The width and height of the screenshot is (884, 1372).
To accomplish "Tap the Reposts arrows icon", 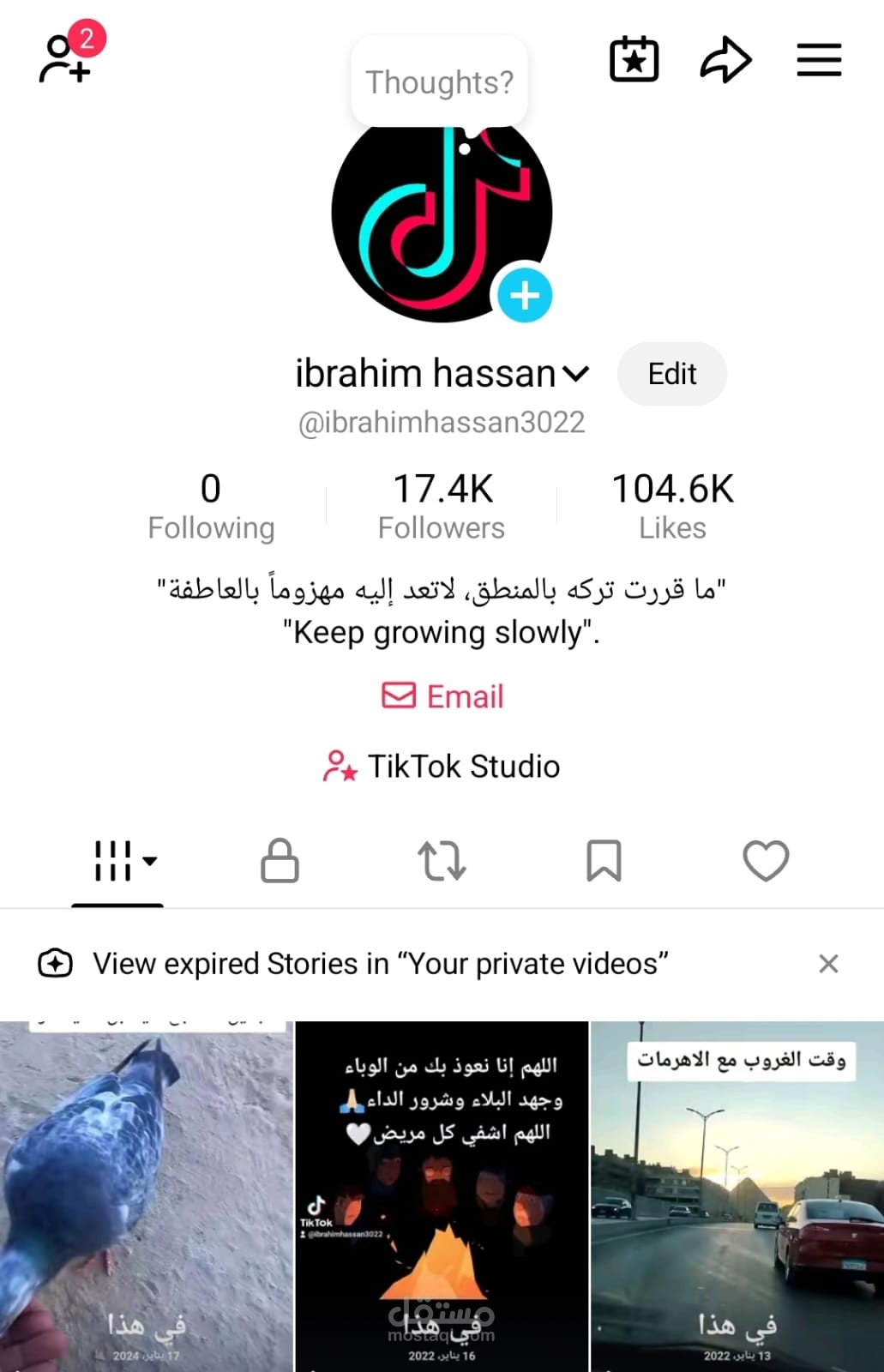I will coord(441,862).
